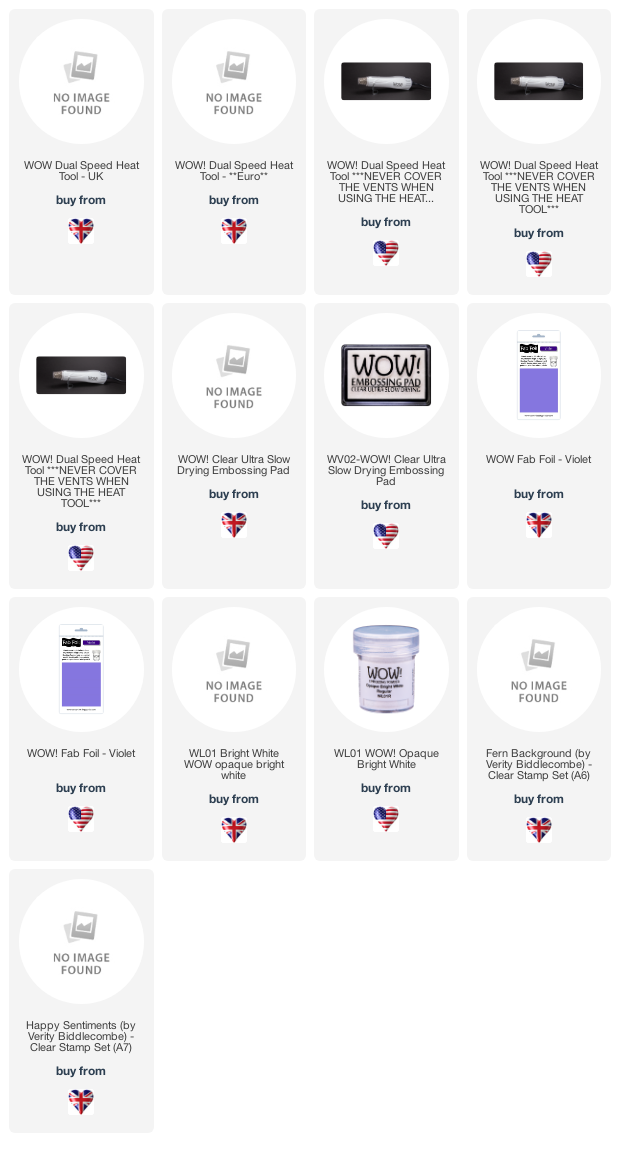Tap the UK flag under WOW Dual Speed Heat Tool - UK
Screen dimensions: 620x1153
point(81,231)
